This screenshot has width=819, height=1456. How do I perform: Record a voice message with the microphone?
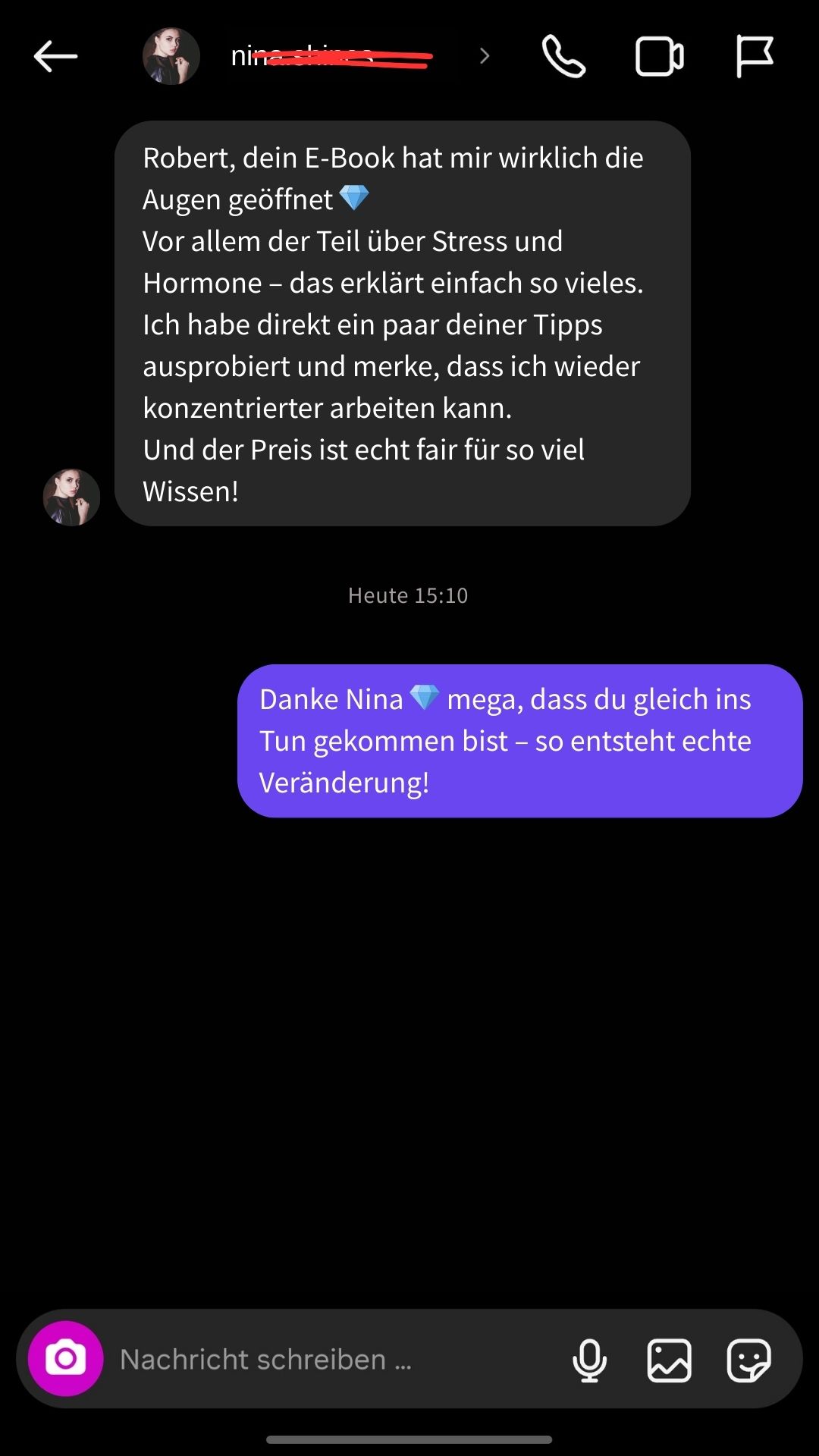(x=591, y=1360)
